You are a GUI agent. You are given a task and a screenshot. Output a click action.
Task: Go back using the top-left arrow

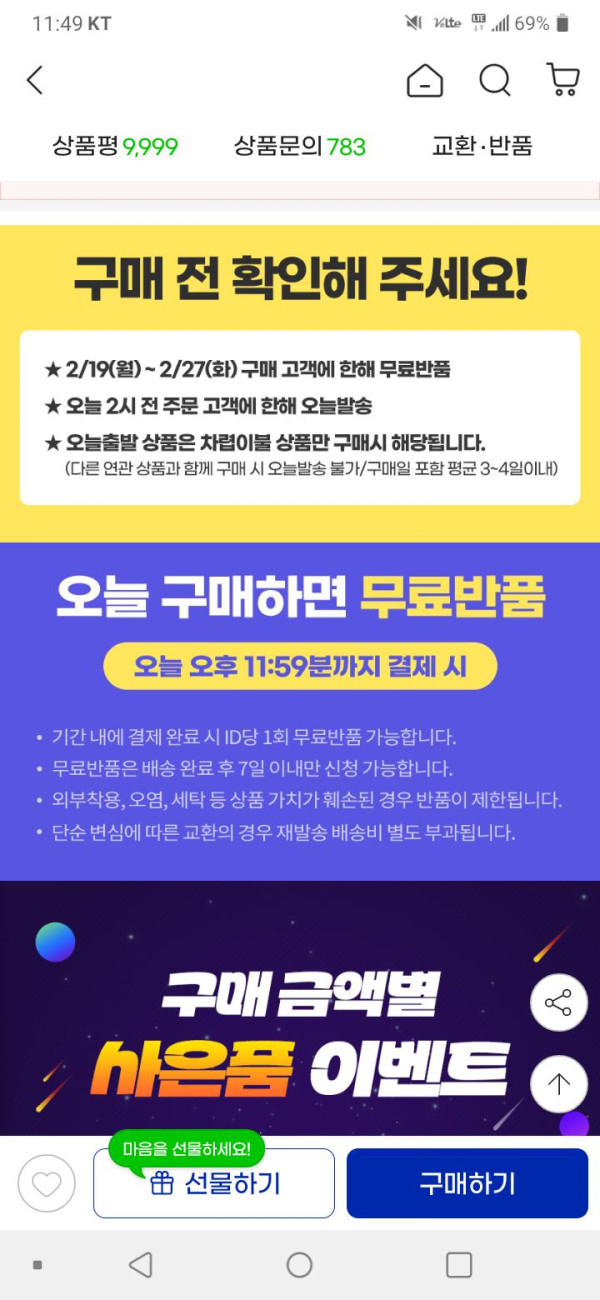pos(35,80)
